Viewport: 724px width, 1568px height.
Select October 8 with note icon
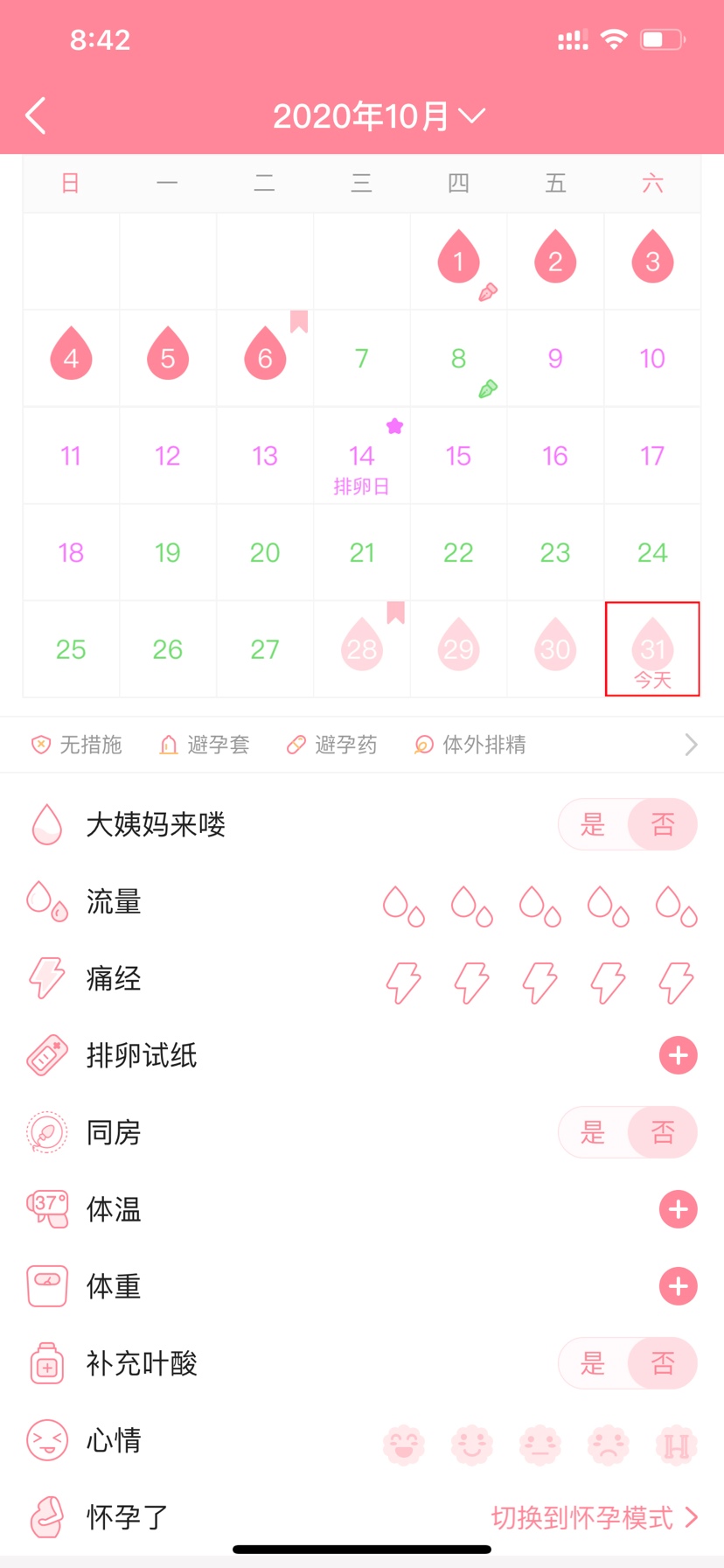tap(458, 359)
